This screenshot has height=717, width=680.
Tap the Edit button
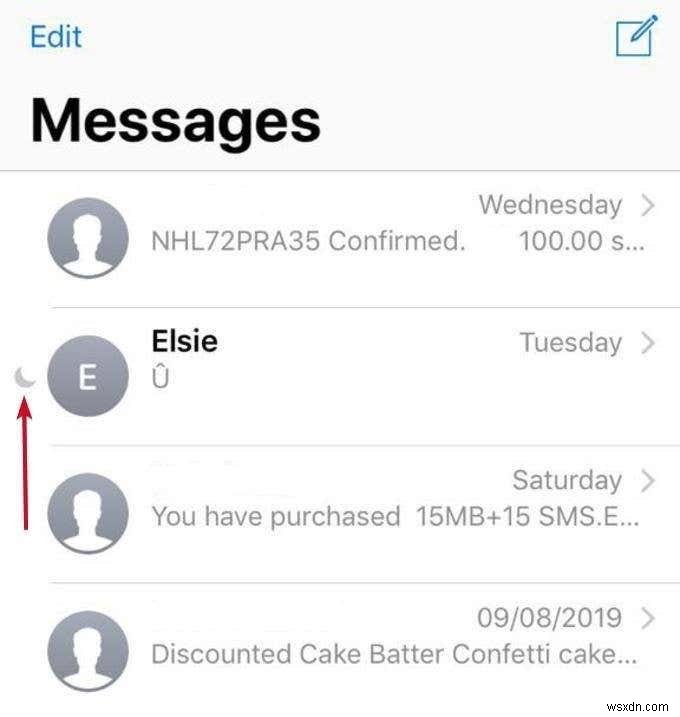pyautogui.click(x=55, y=37)
